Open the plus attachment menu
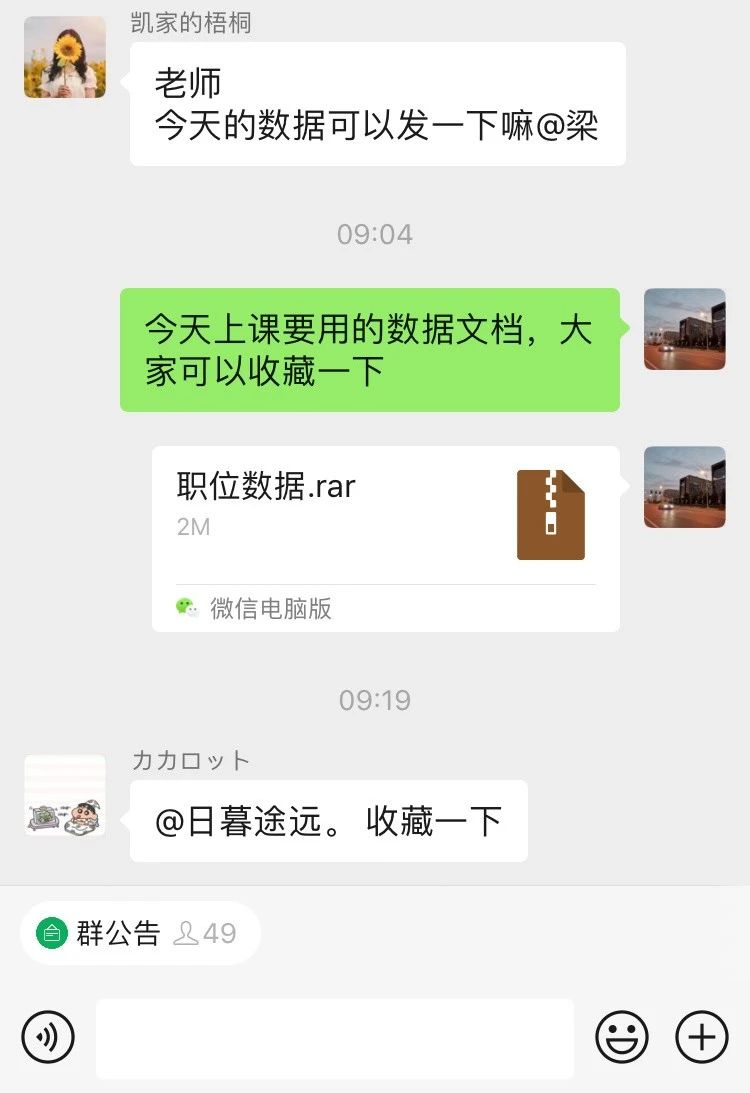 click(x=702, y=1037)
